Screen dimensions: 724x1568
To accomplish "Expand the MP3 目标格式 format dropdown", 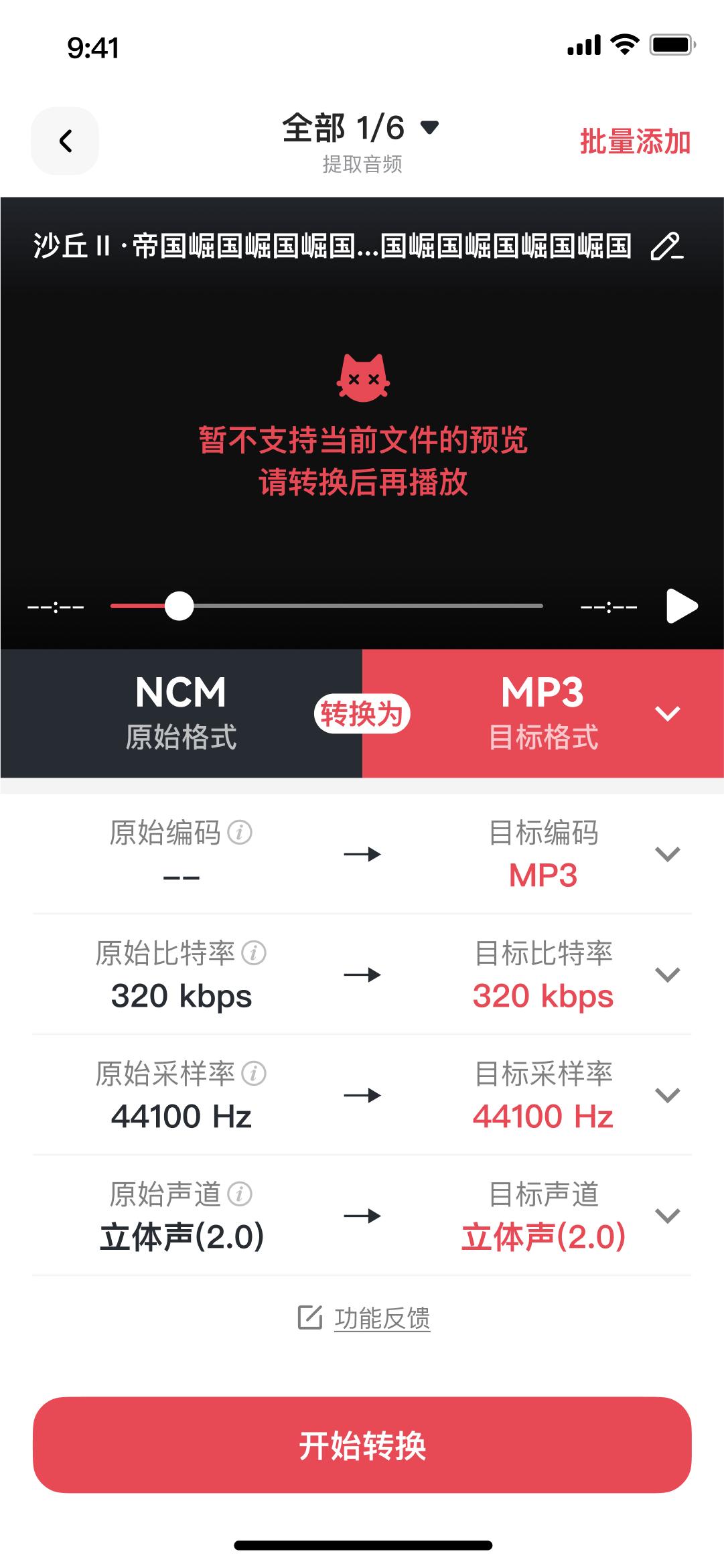I will 668,714.
